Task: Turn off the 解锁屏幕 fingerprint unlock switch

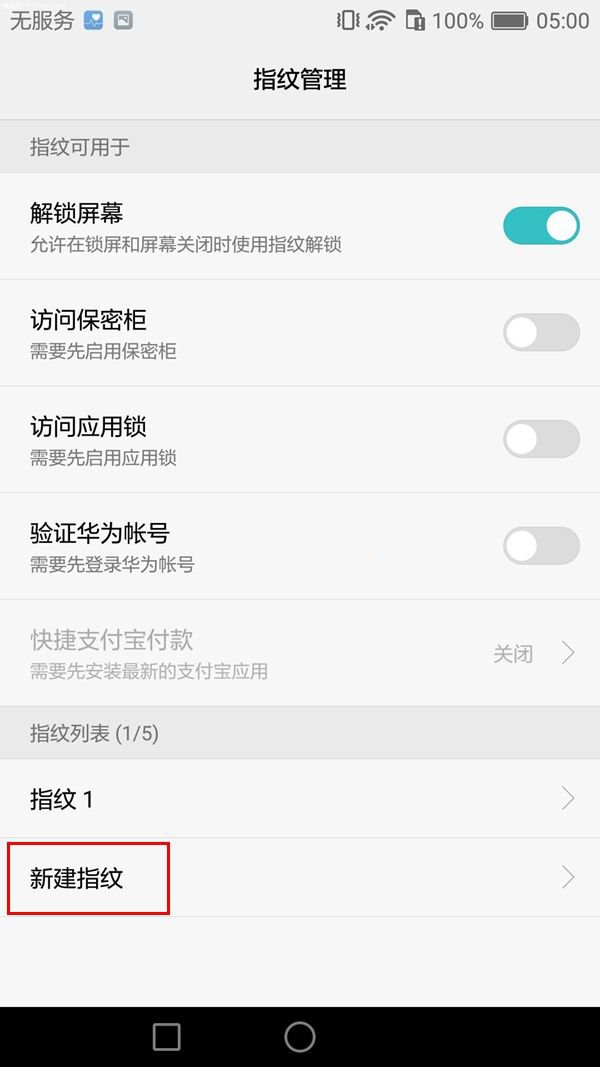Action: pyautogui.click(x=541, y=226)
